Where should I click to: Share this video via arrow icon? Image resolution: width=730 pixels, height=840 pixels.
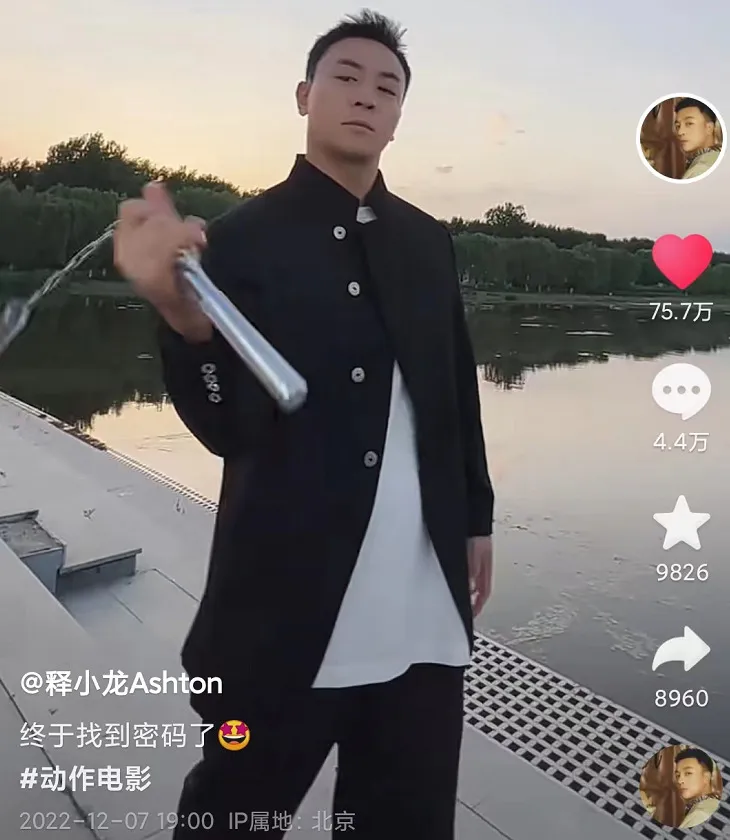681,652
